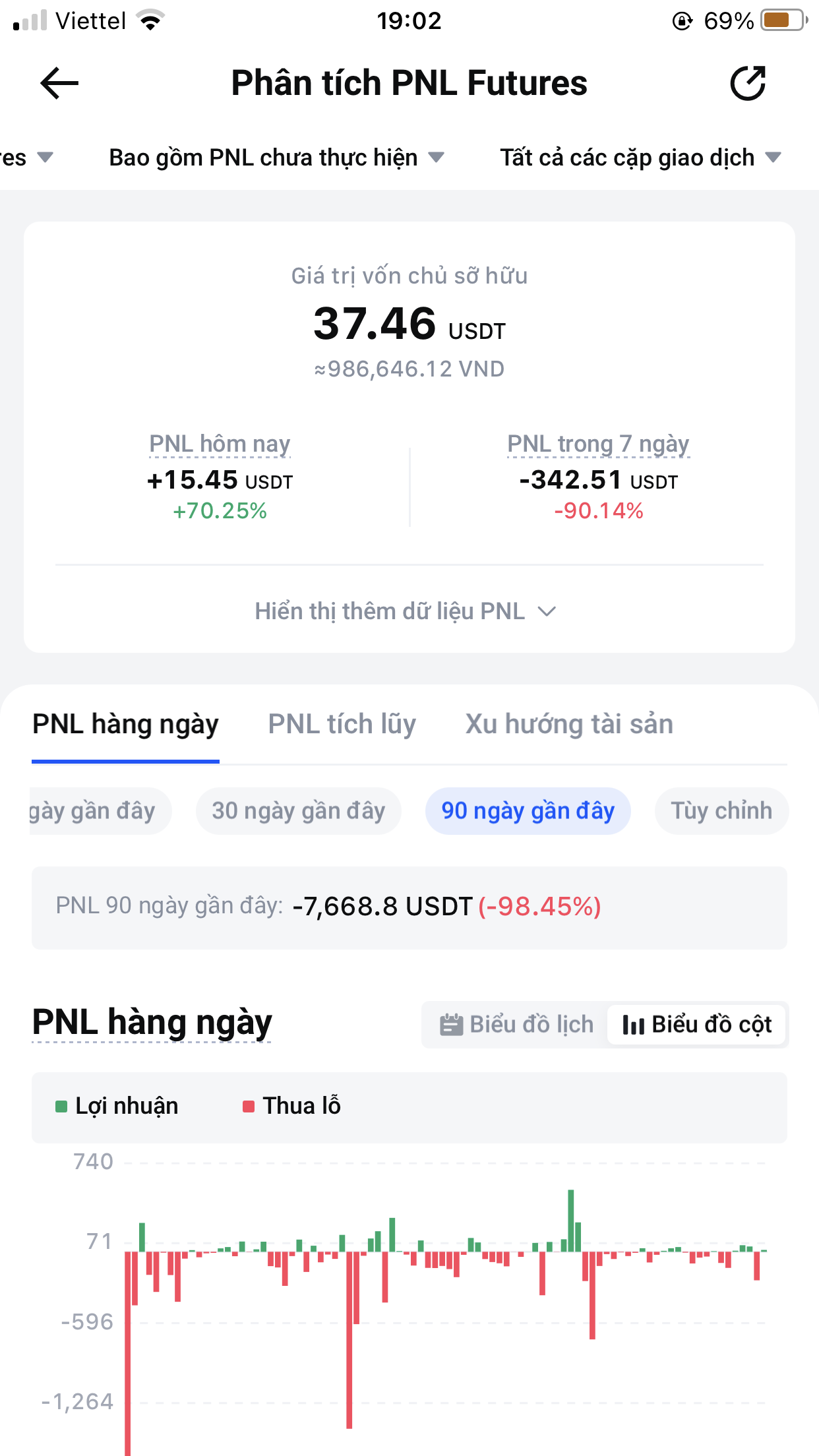This screenshot has width=819, height=1456.
Task: Expand 'Hiển thị thêm dữ liệu PNL'
Action: pyautogui.click(x=406, y=611)
